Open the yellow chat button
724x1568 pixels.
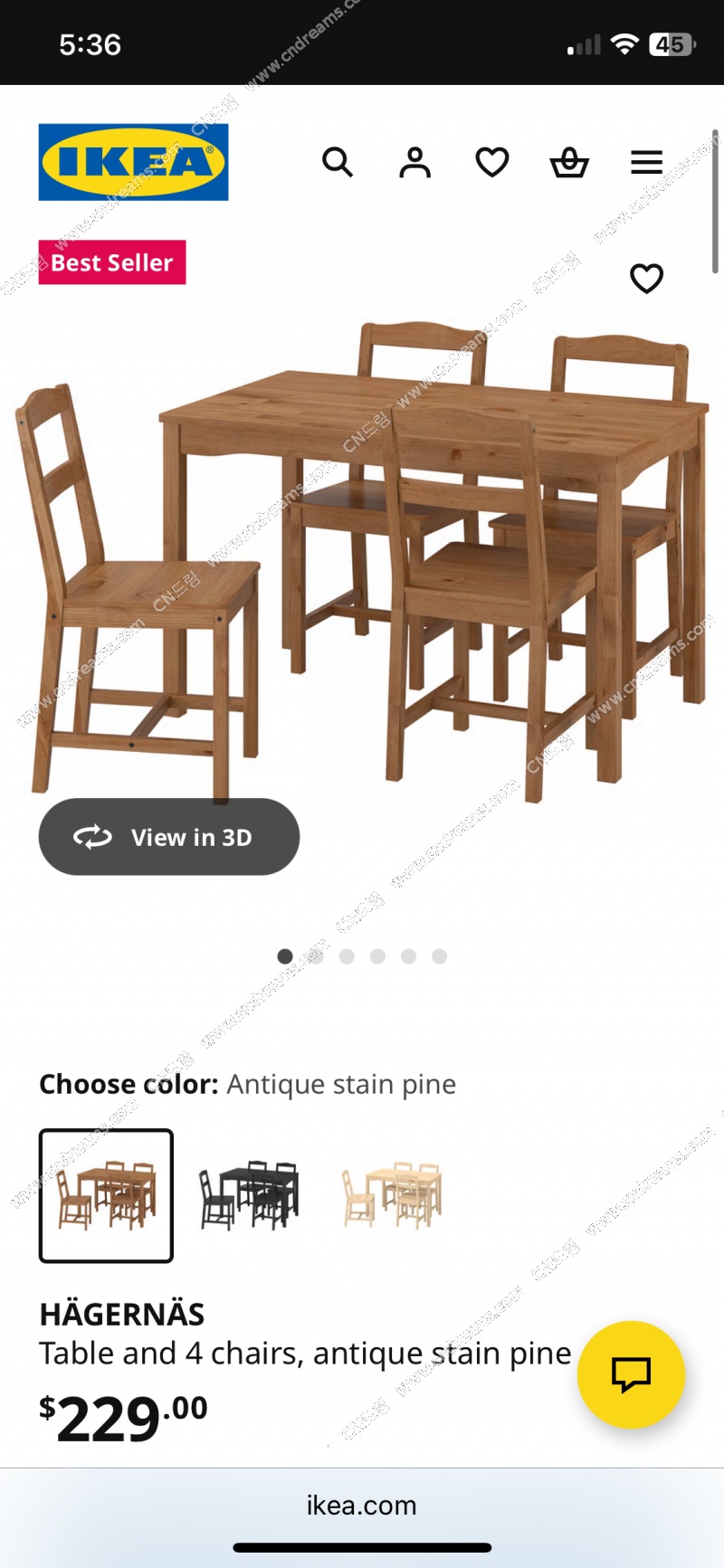pos(631,1374)
